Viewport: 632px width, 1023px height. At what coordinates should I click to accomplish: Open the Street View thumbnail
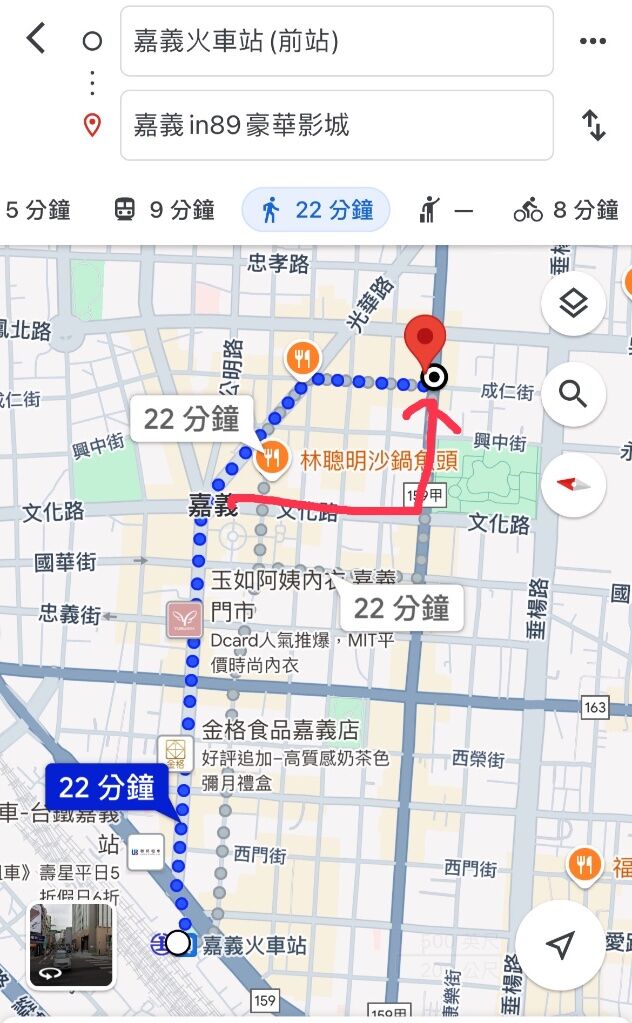pyautogui.click(x=71, y=945)
